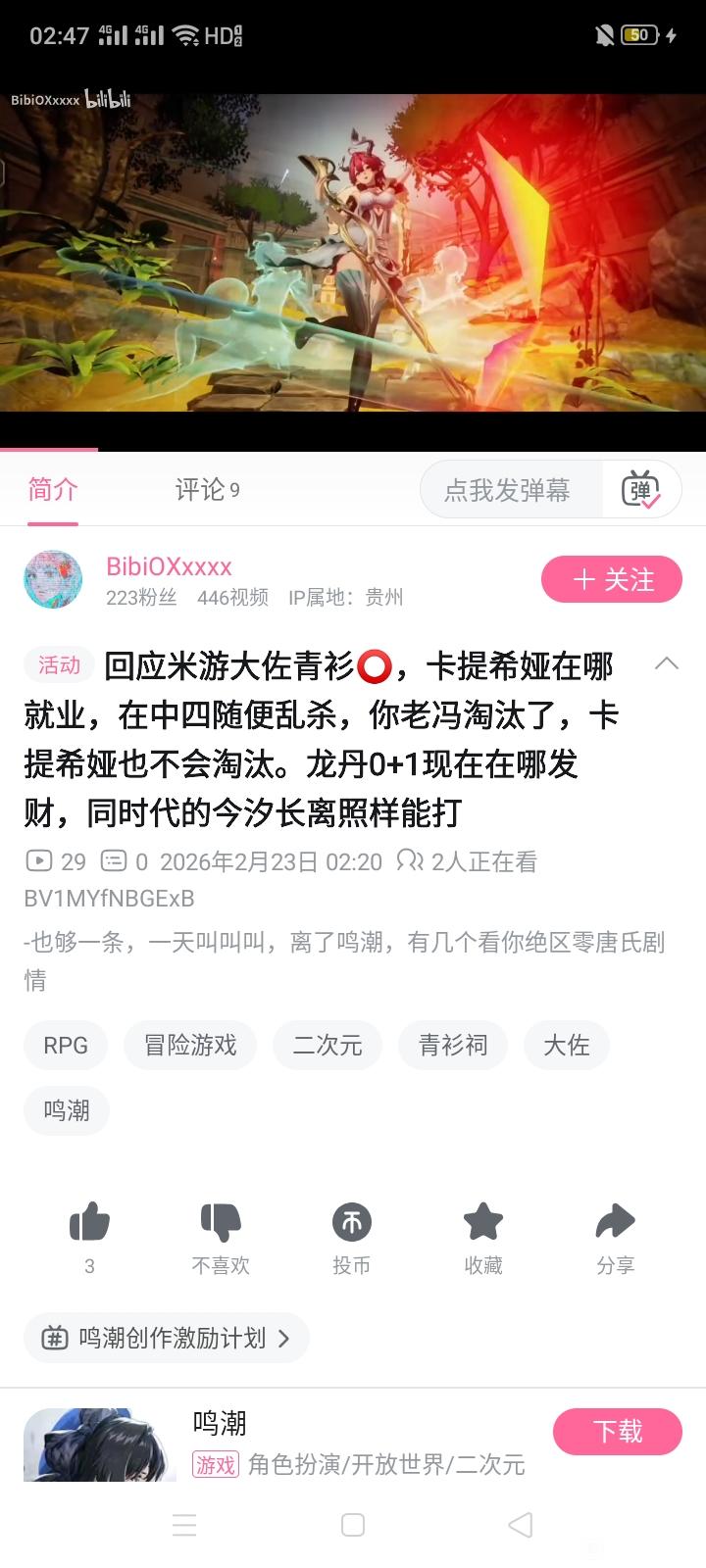
Task: Open the 鸣潮 tag chip
Action: click(x=66, y=1110)
